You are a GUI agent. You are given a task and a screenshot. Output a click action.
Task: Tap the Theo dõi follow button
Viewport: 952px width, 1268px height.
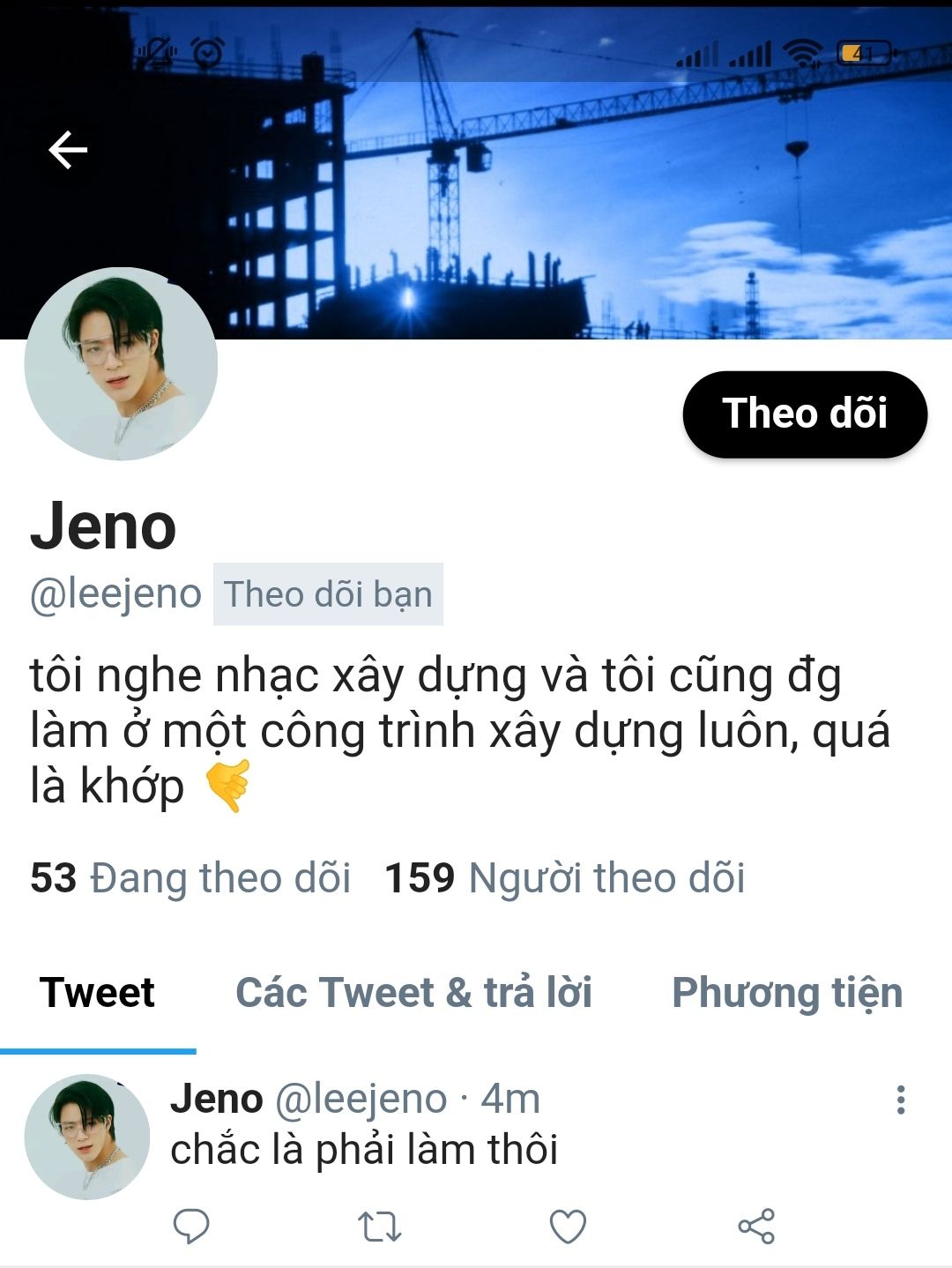point(804,414)
